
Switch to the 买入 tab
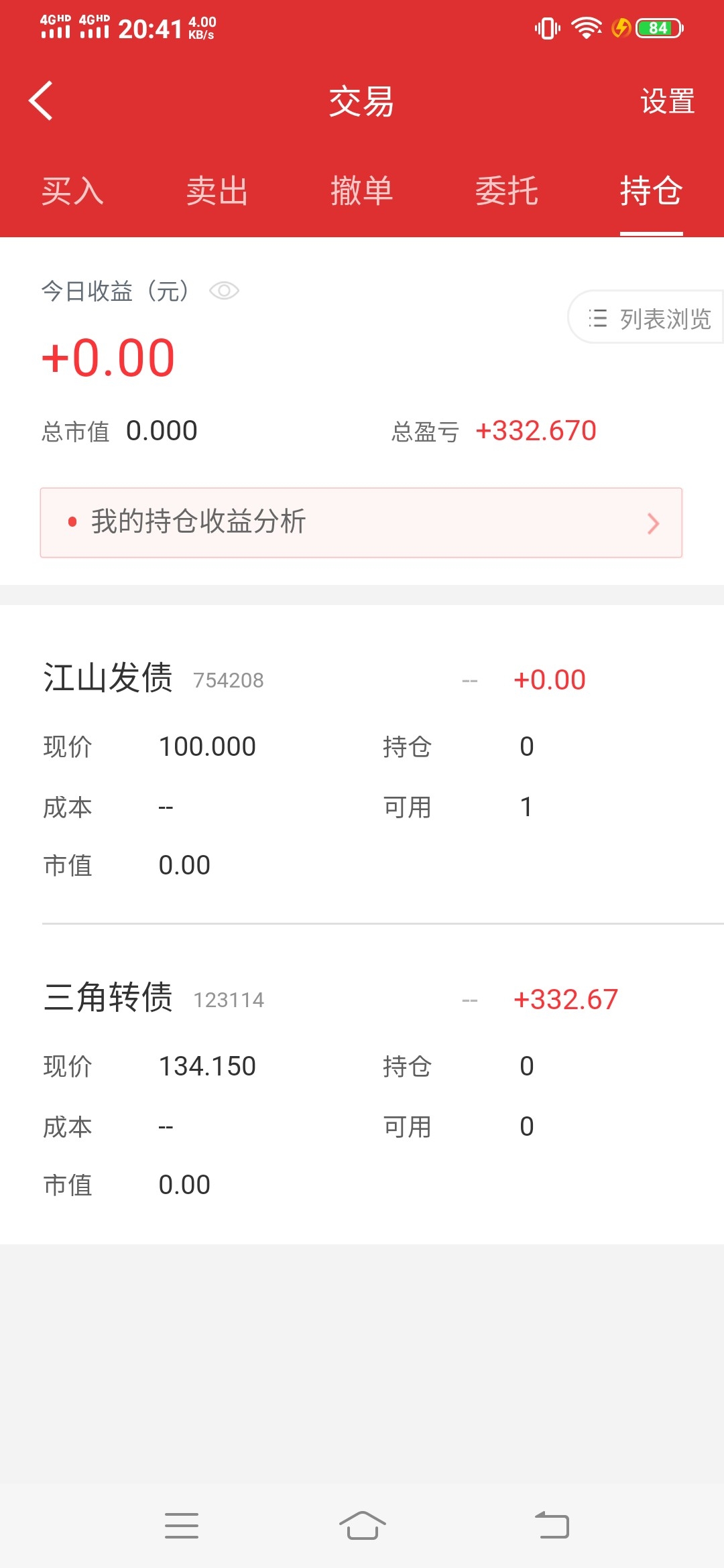pos(72,191)
